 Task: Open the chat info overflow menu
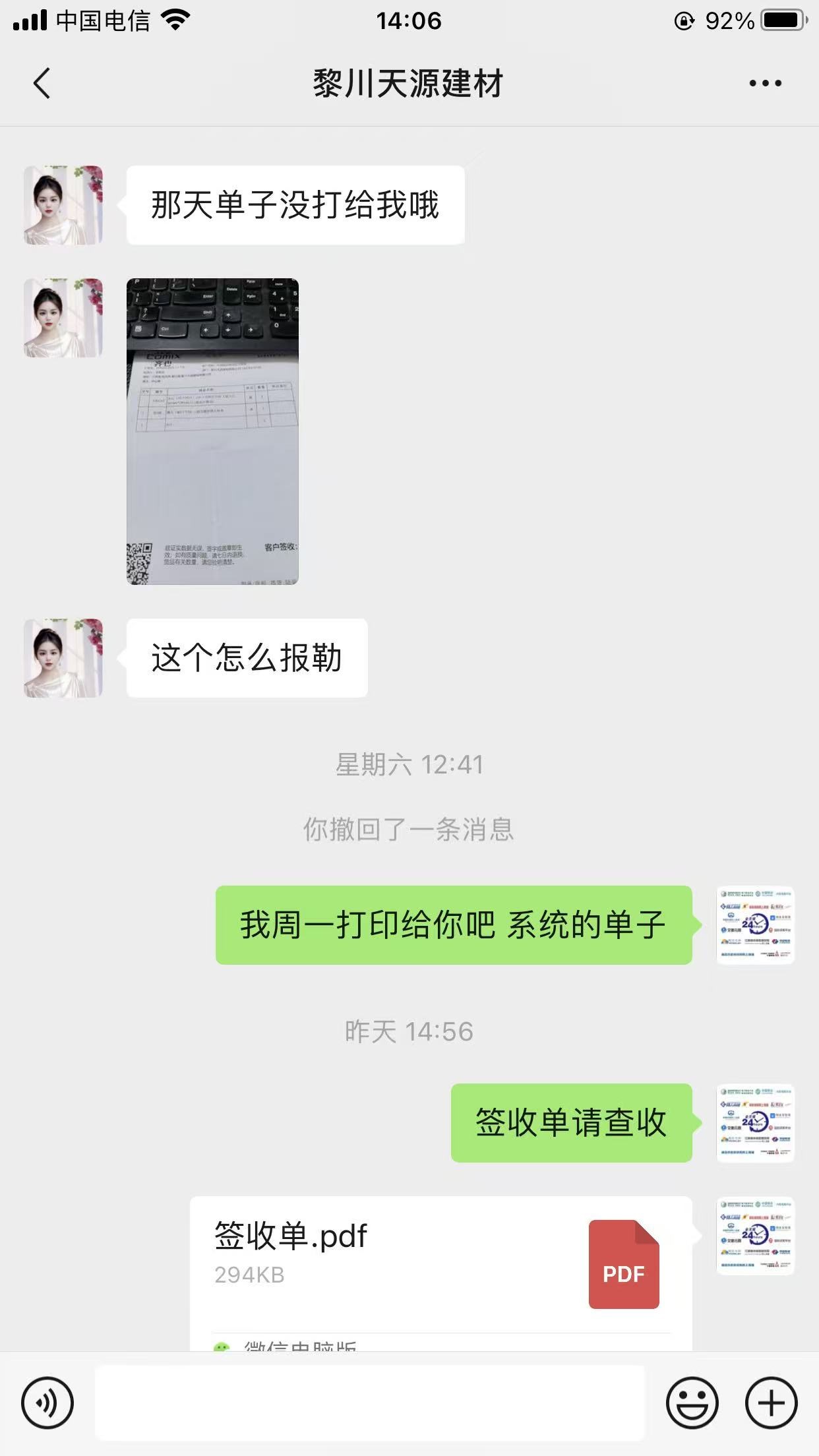coord(765,84)
